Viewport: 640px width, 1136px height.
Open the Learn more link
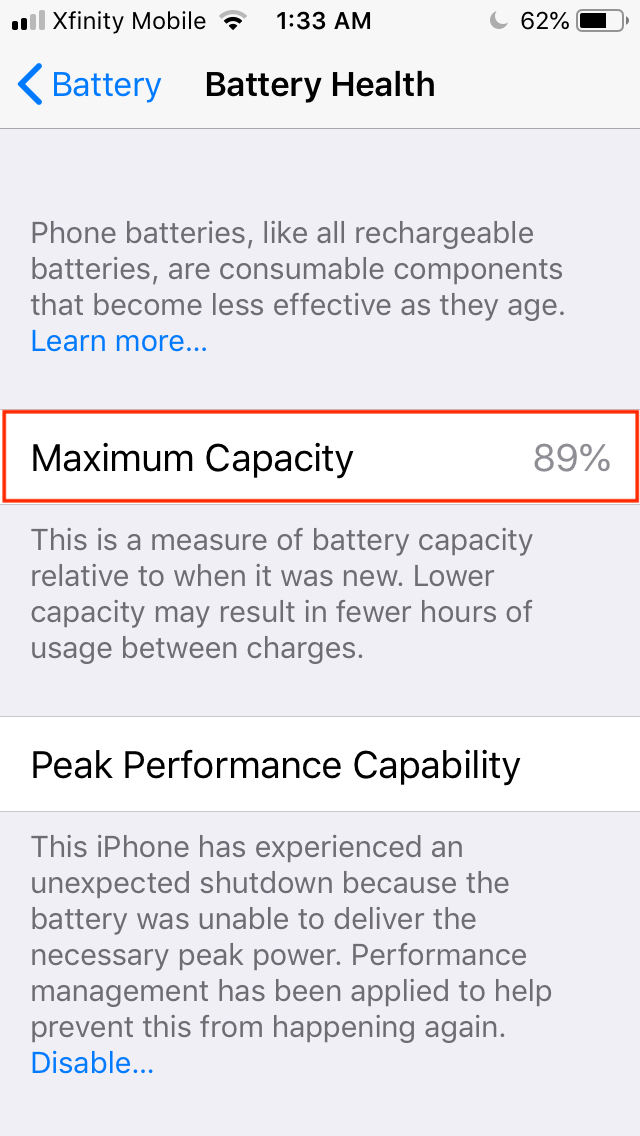[x=119, y=341]
